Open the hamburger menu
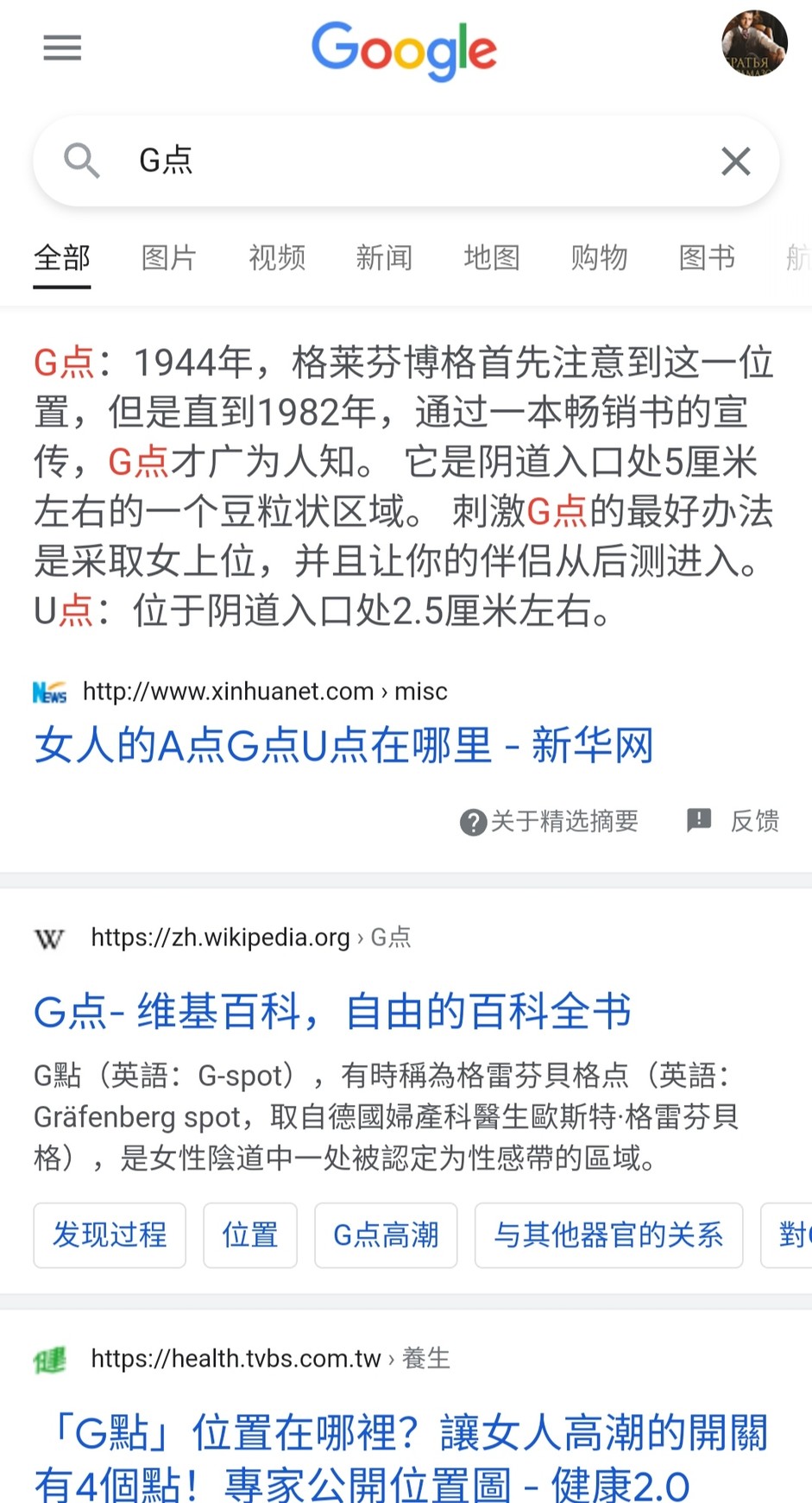Screen dimensions: 812x1503 [x=62, y=48]
